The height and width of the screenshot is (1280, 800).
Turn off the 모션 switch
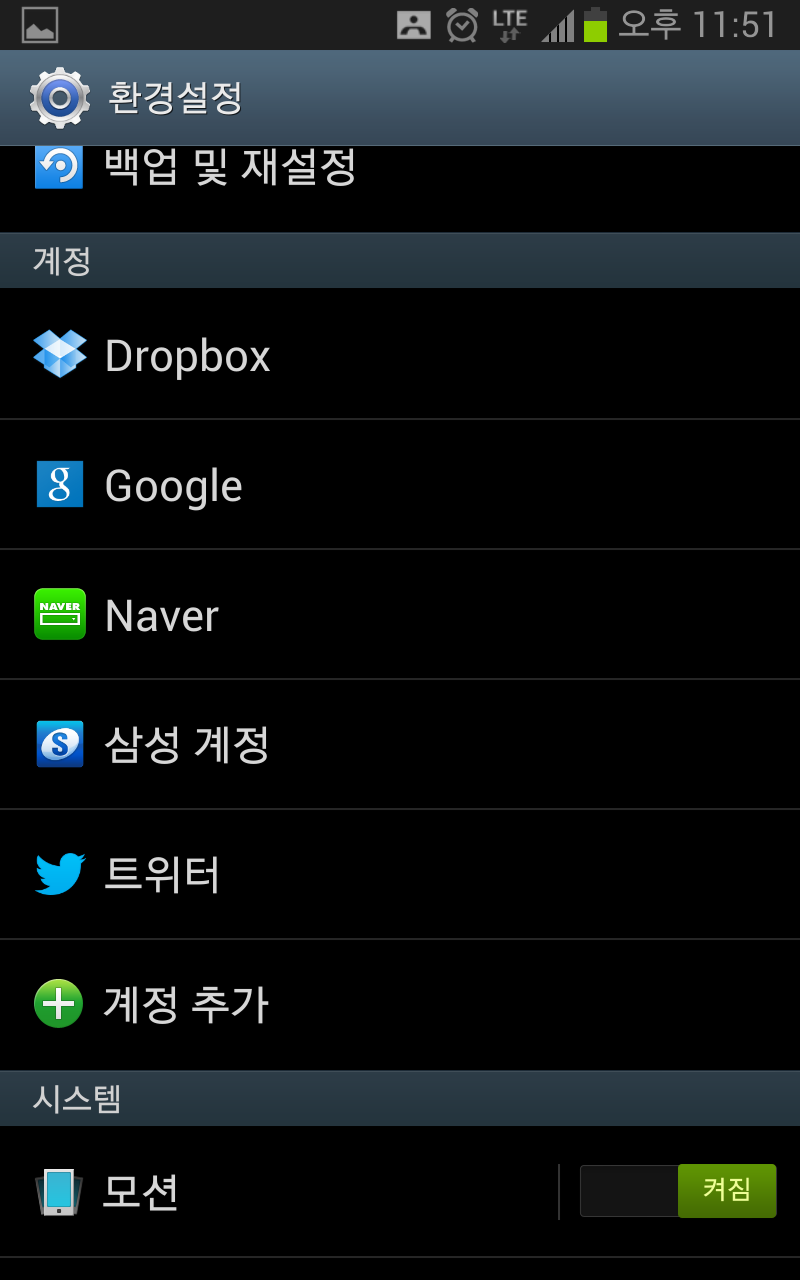[x=678, y=1191]
